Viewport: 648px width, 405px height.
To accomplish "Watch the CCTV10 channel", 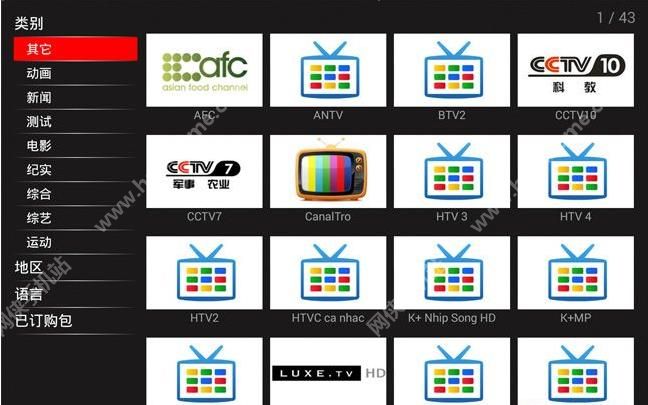I will [575, 70].
